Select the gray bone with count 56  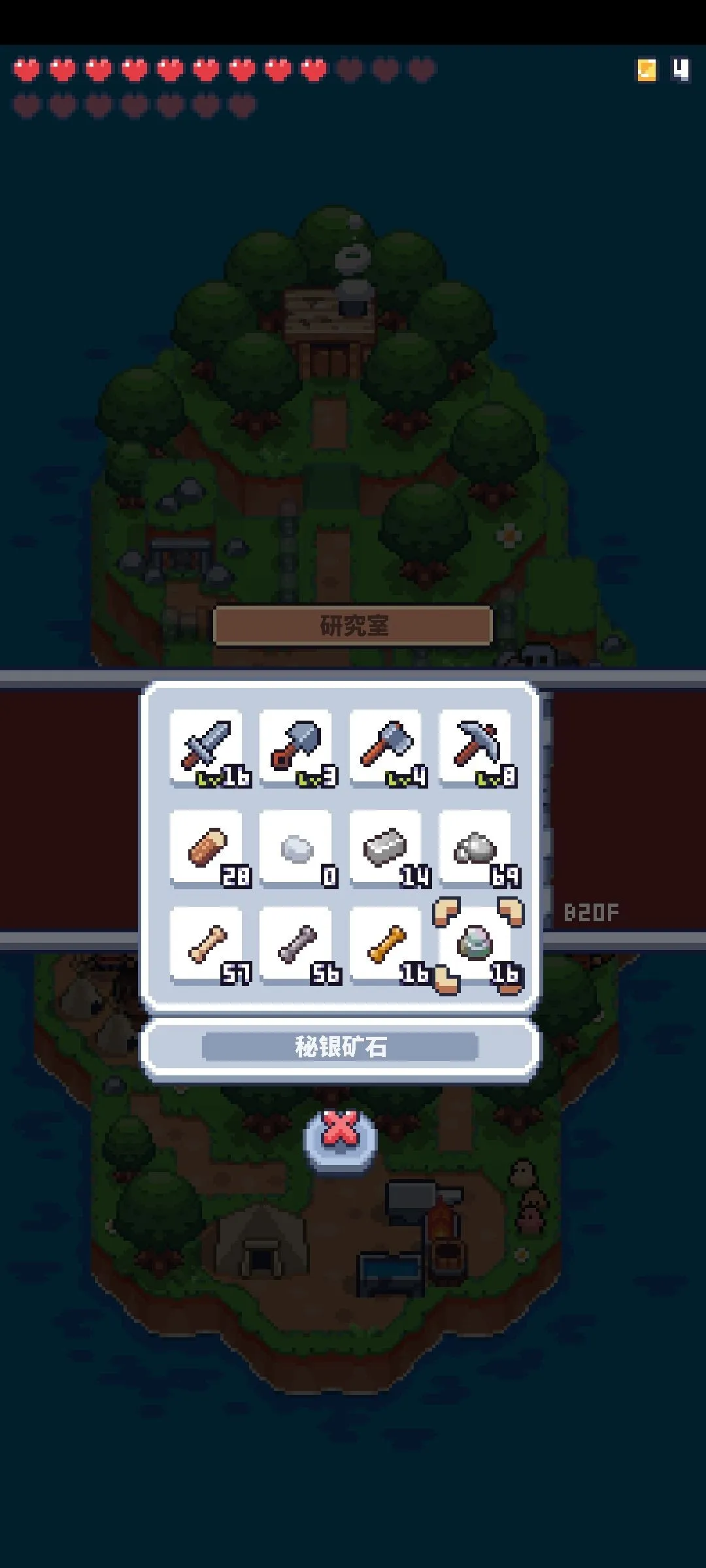click(295, 944)
